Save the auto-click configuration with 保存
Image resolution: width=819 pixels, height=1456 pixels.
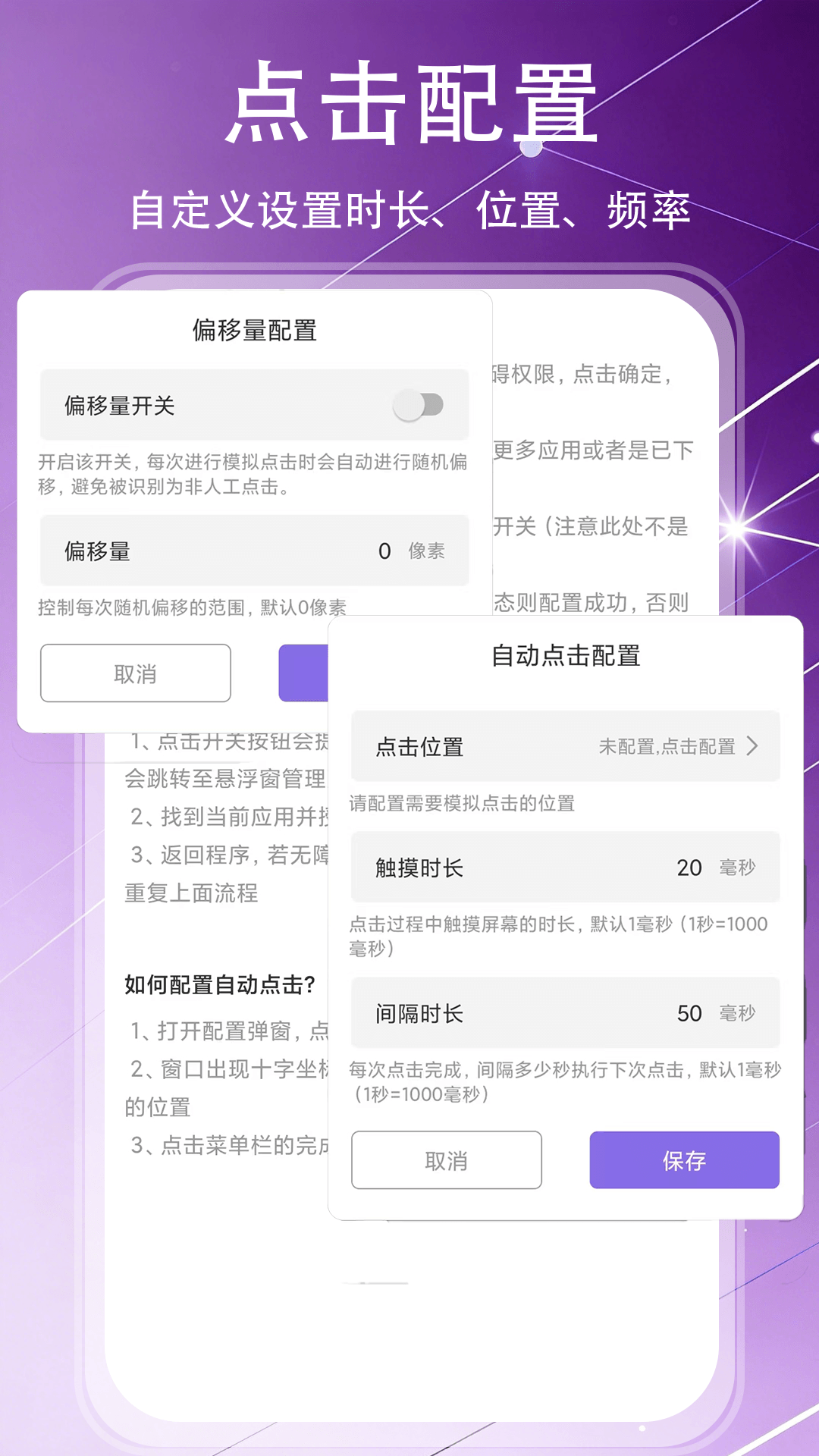[683, 1160]
